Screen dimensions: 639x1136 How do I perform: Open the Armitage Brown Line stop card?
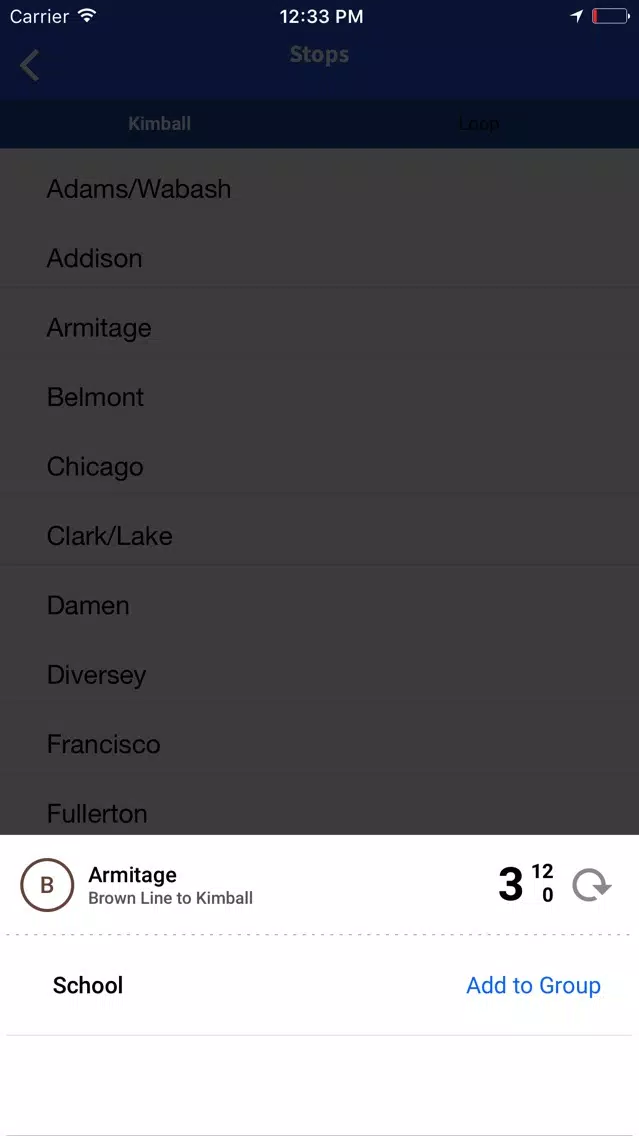[320, 885]
